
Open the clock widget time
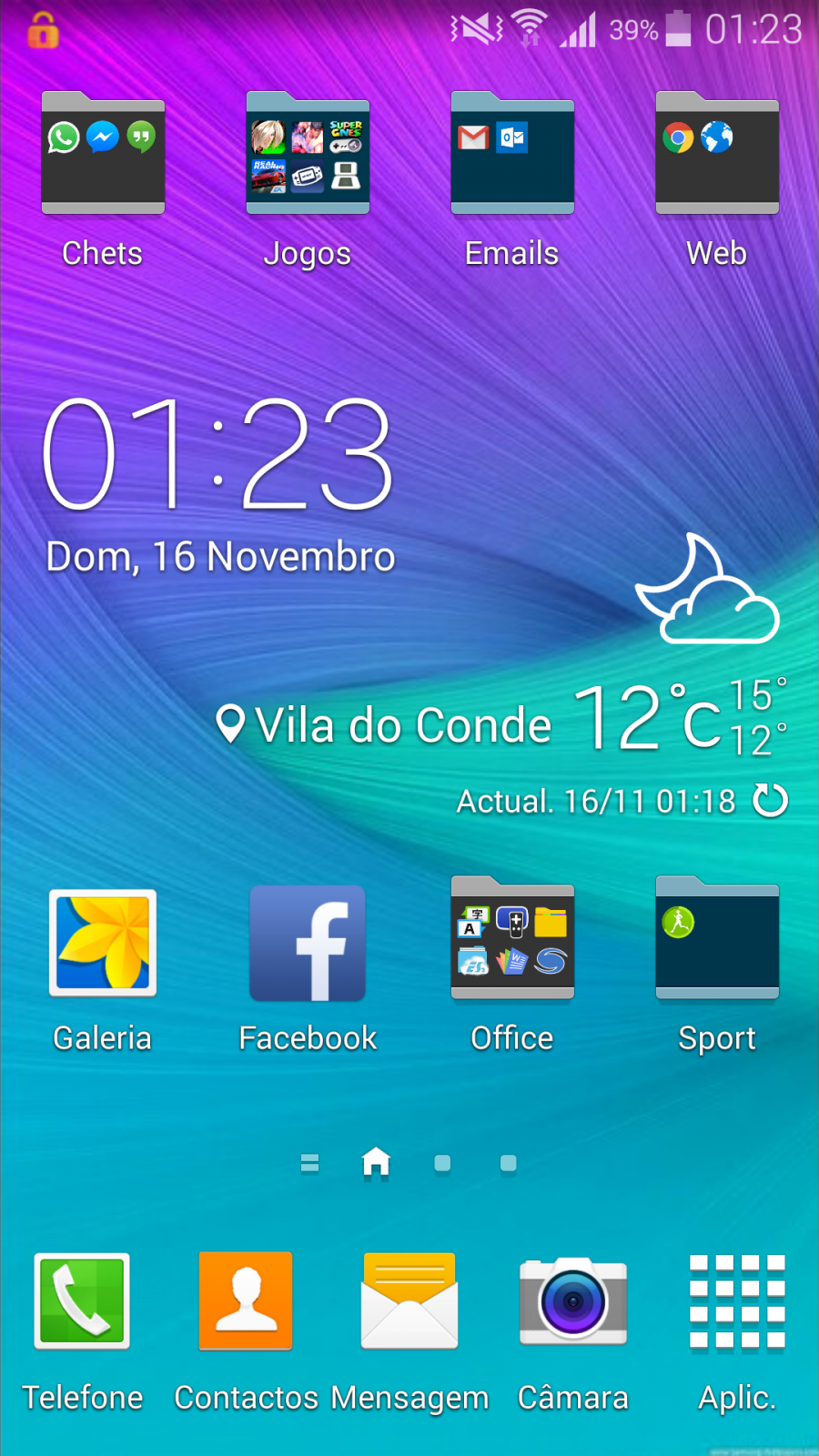[x=218, y=454]
